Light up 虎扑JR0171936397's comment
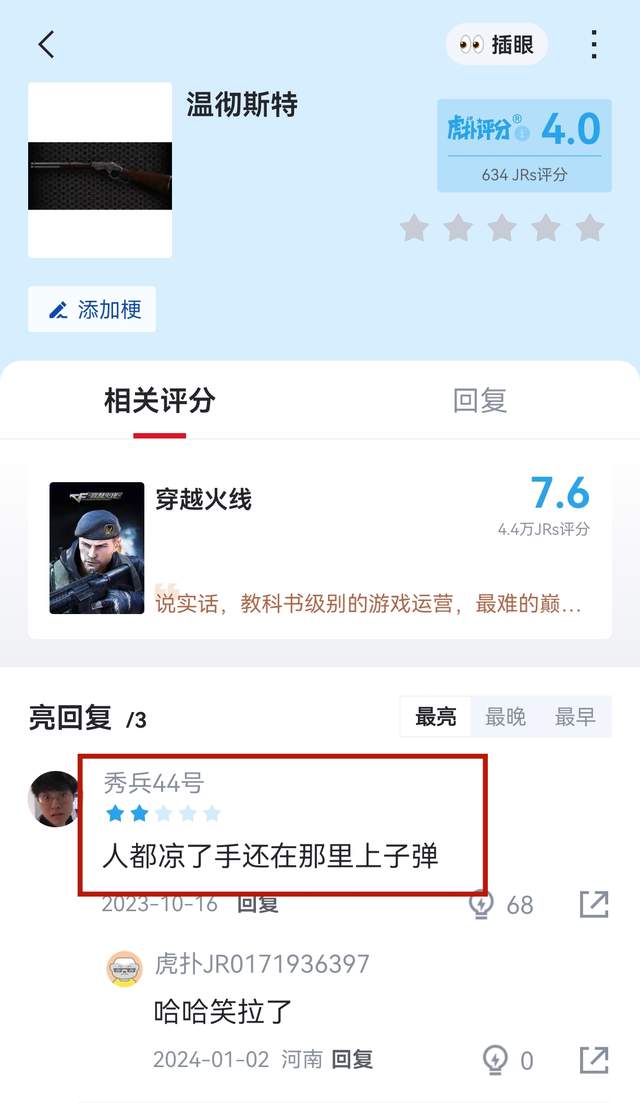Viewport: 640px width, 1103px height. tap(496, 1060)
